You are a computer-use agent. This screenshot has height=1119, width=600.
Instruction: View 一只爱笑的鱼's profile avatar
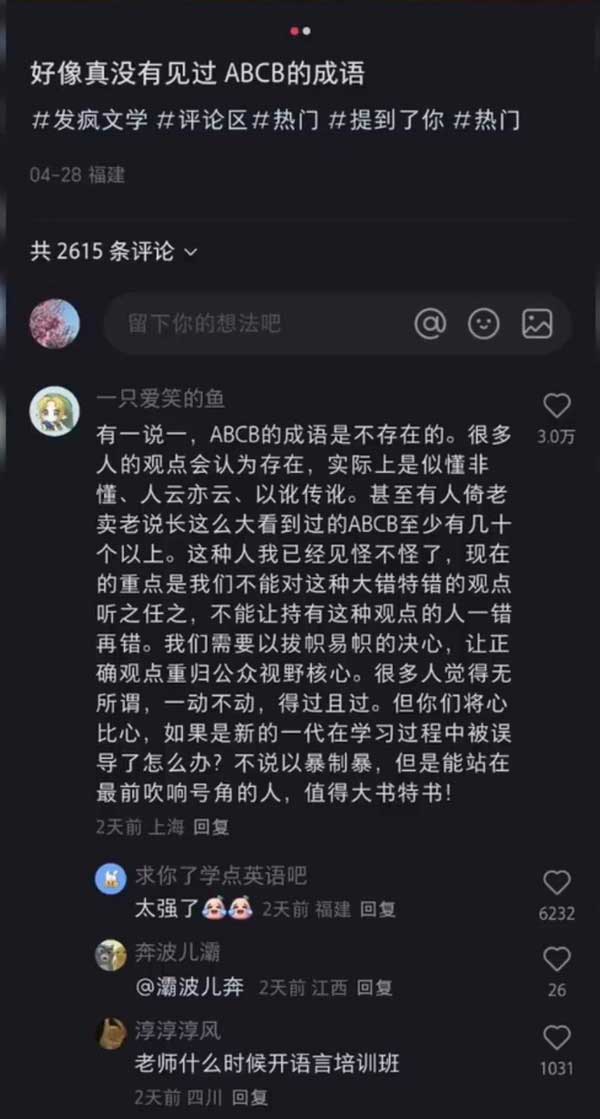point(54,410)
